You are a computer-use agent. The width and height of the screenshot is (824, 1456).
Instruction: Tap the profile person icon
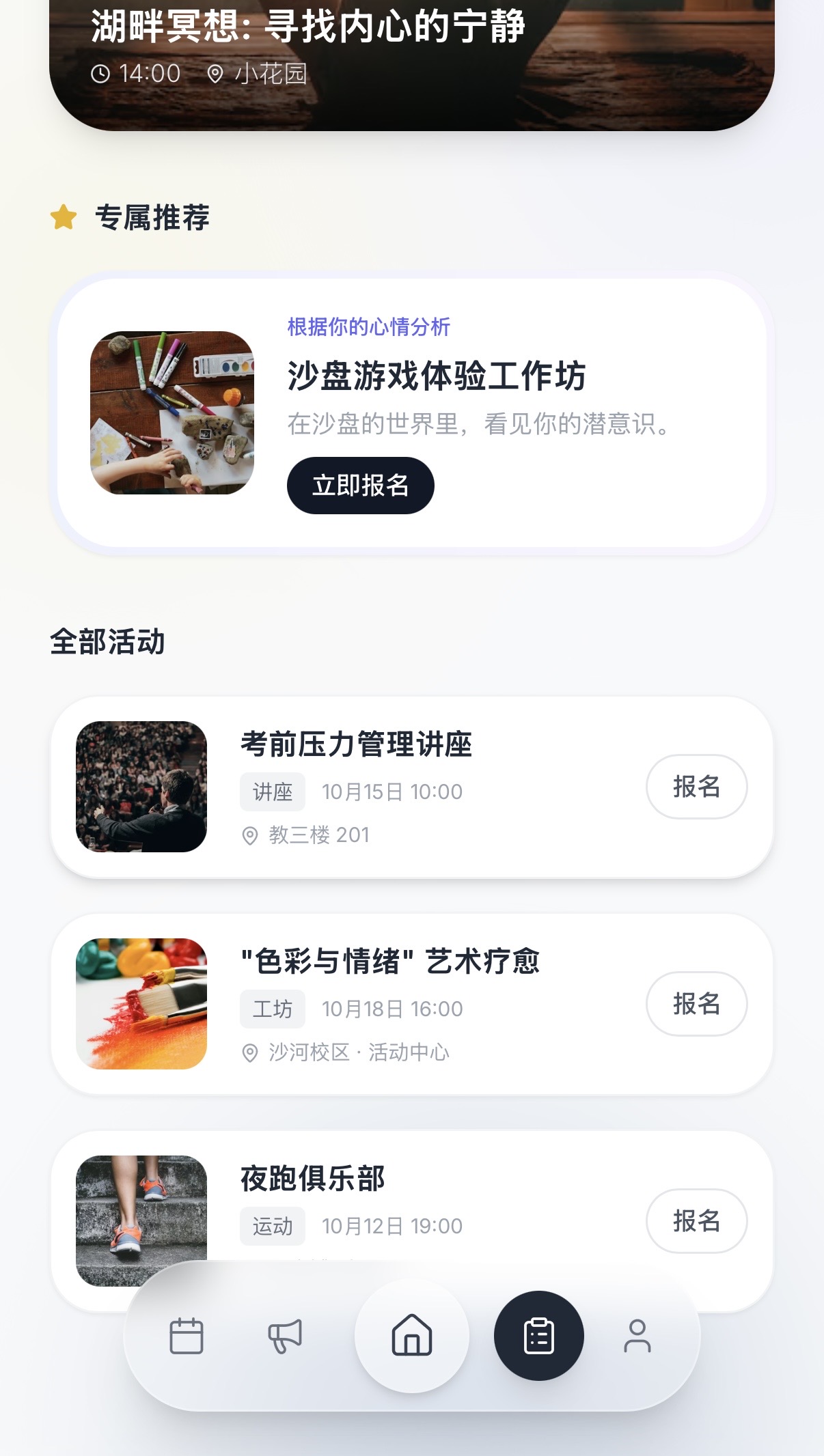coord(637,1336)
